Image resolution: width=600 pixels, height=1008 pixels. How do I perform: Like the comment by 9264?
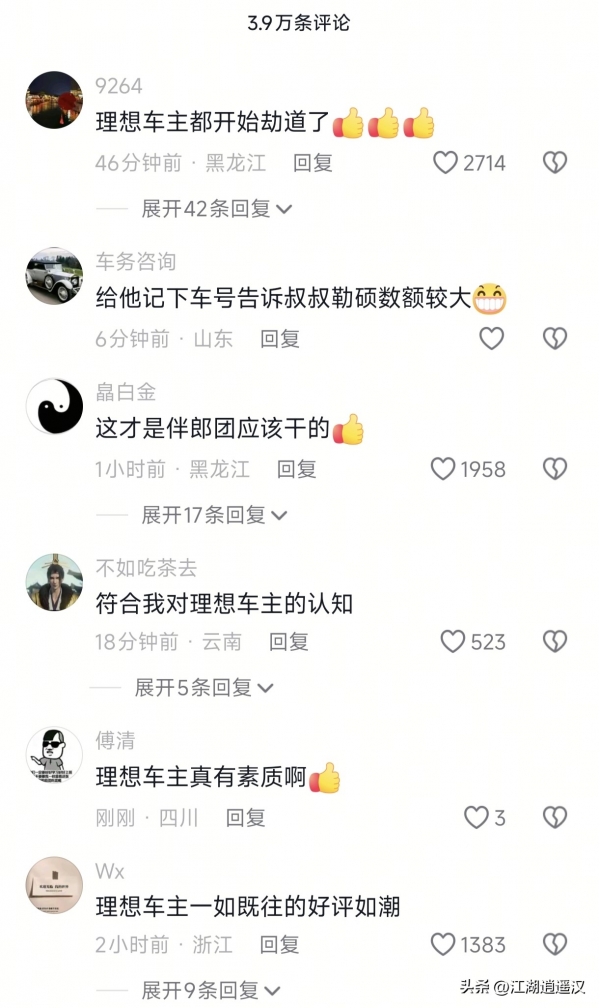click(446, 163)
